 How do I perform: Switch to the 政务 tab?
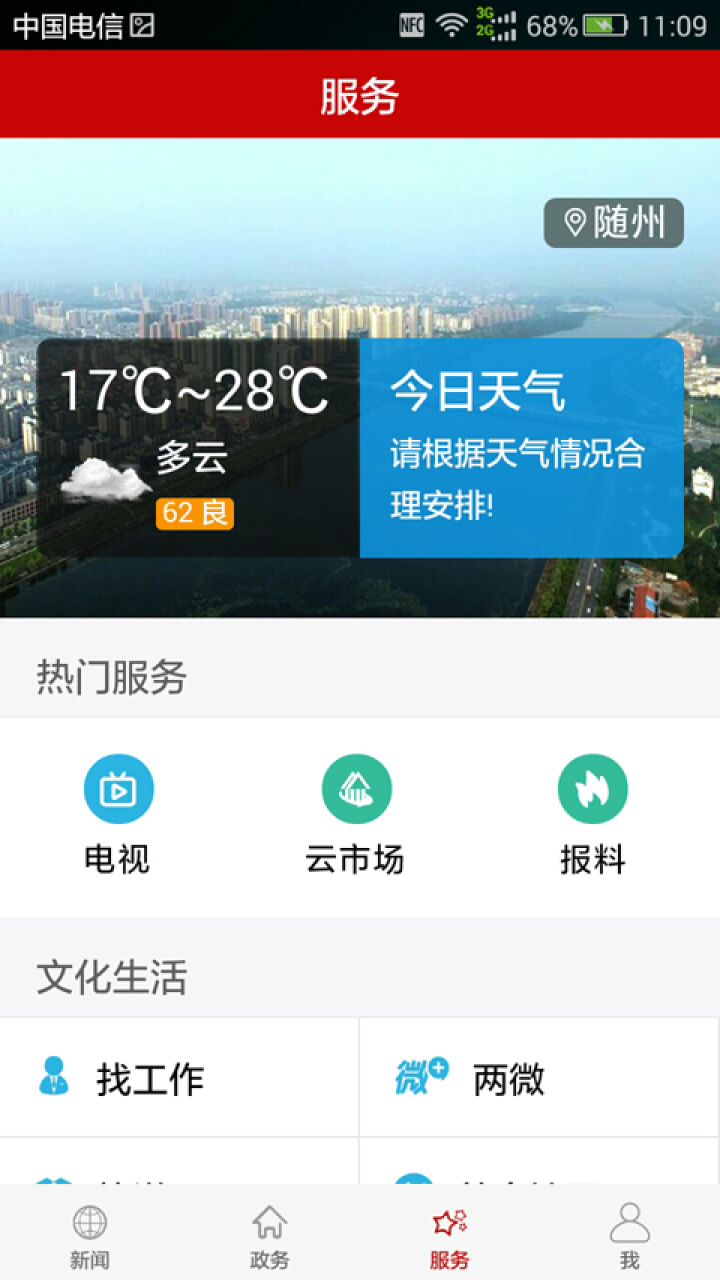(270, 1237)
